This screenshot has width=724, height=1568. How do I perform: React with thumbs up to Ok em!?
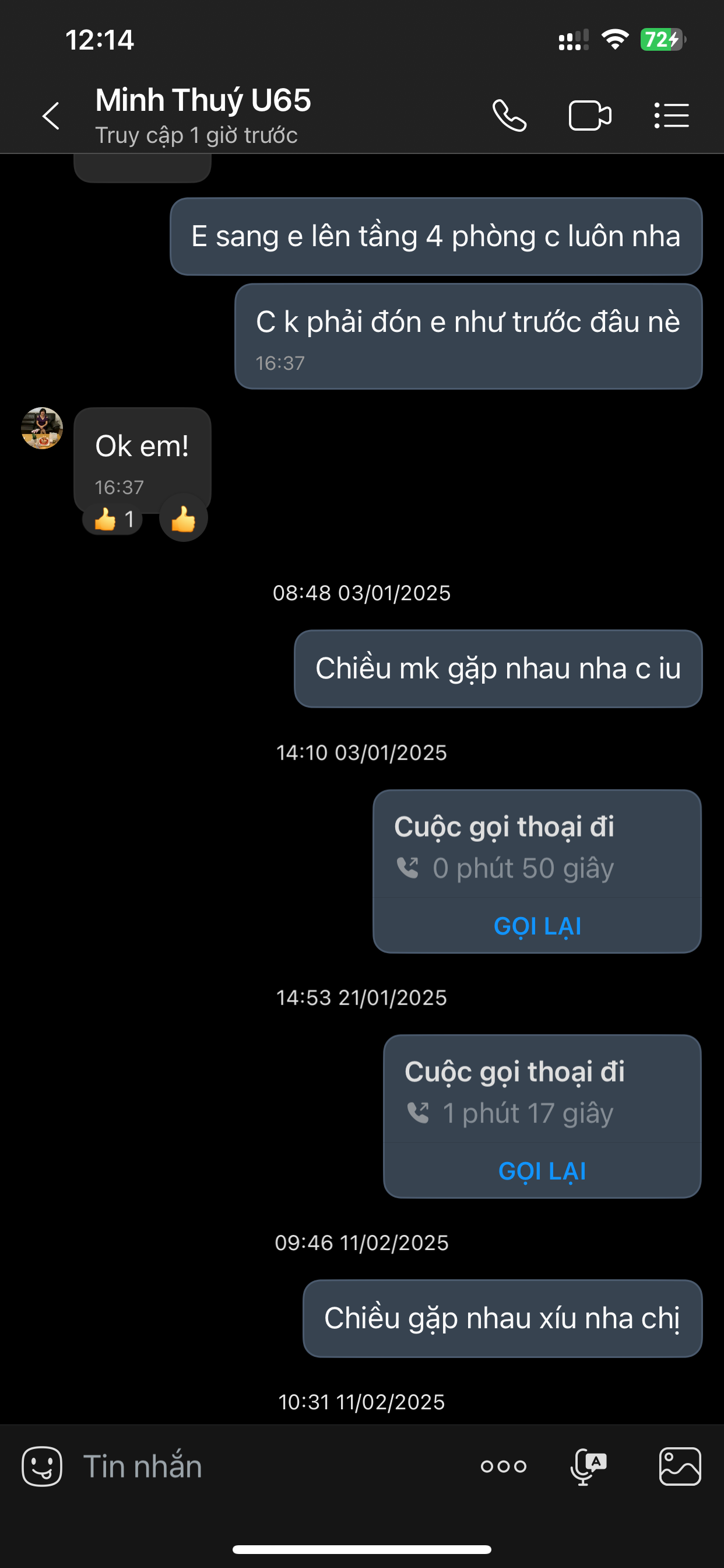183,520
